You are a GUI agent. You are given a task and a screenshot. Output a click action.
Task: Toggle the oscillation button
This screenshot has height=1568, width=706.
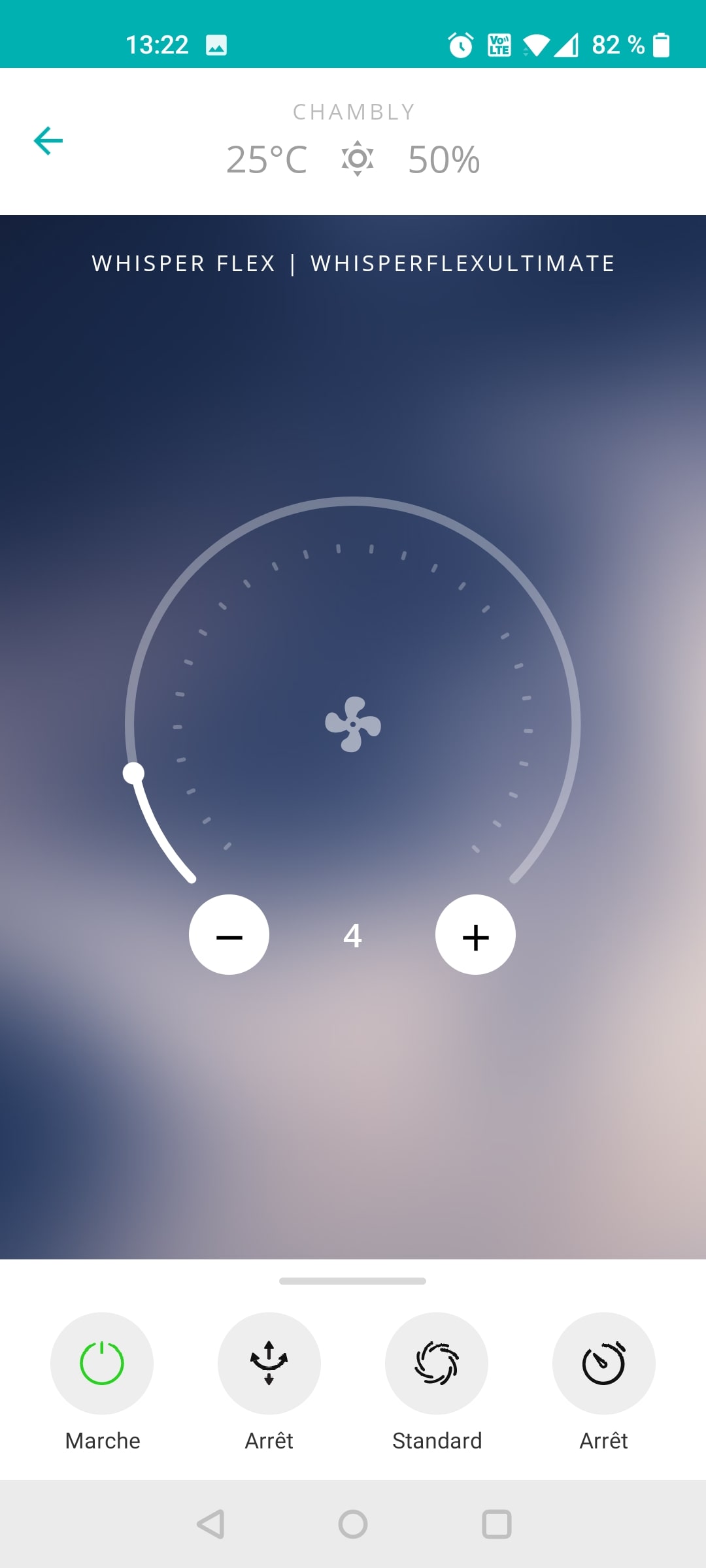click(x=269, y=1364)
